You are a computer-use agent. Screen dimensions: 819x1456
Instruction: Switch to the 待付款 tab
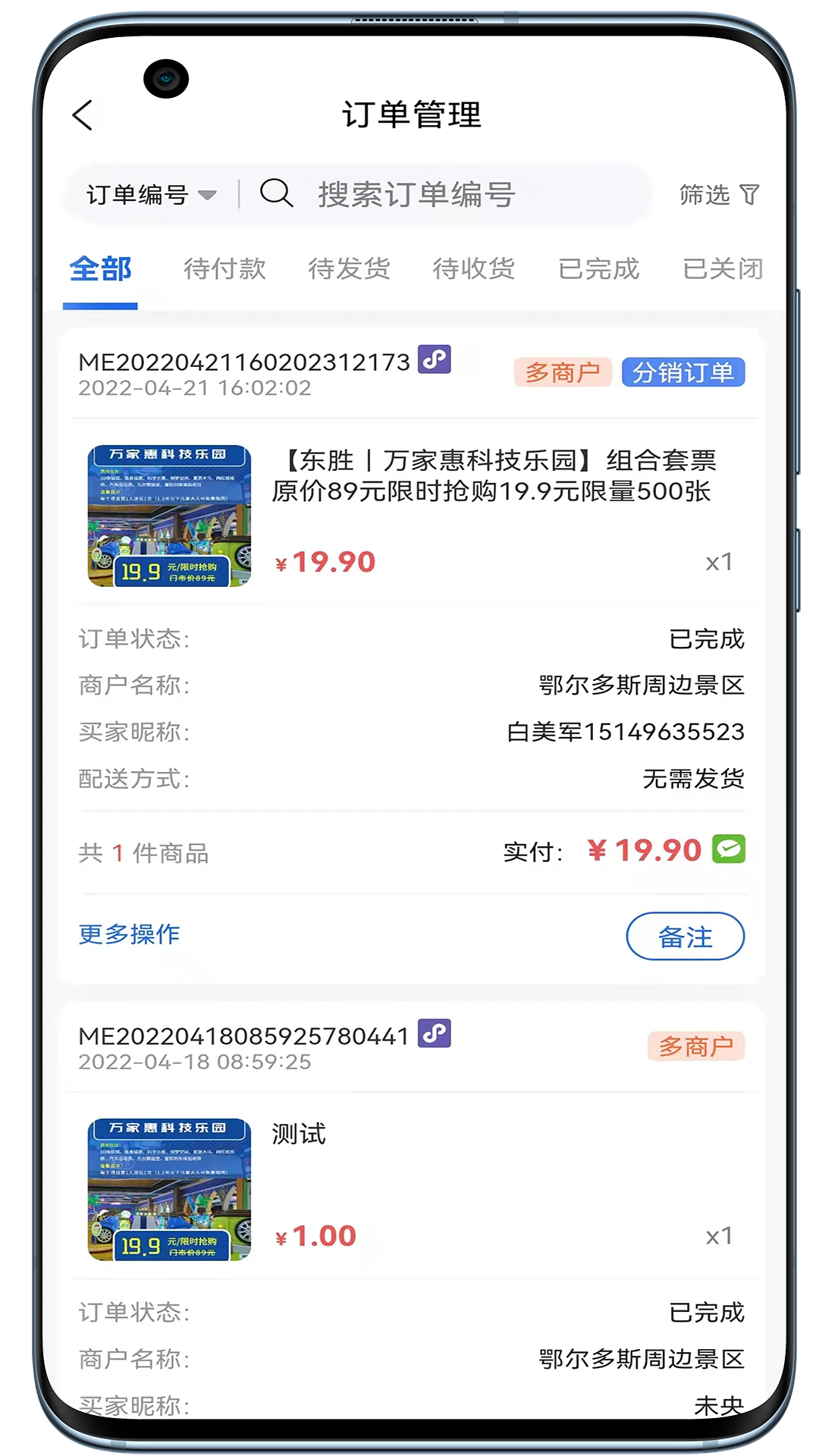point(227,268)
